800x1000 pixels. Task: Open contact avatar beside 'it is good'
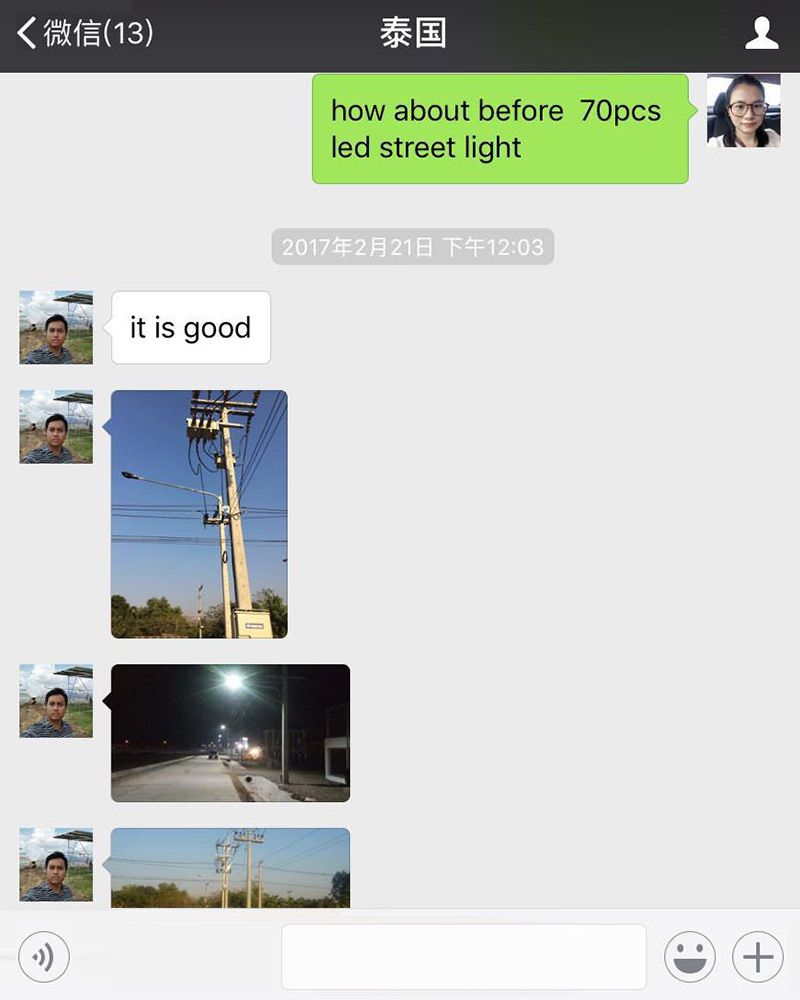(56, 327)
